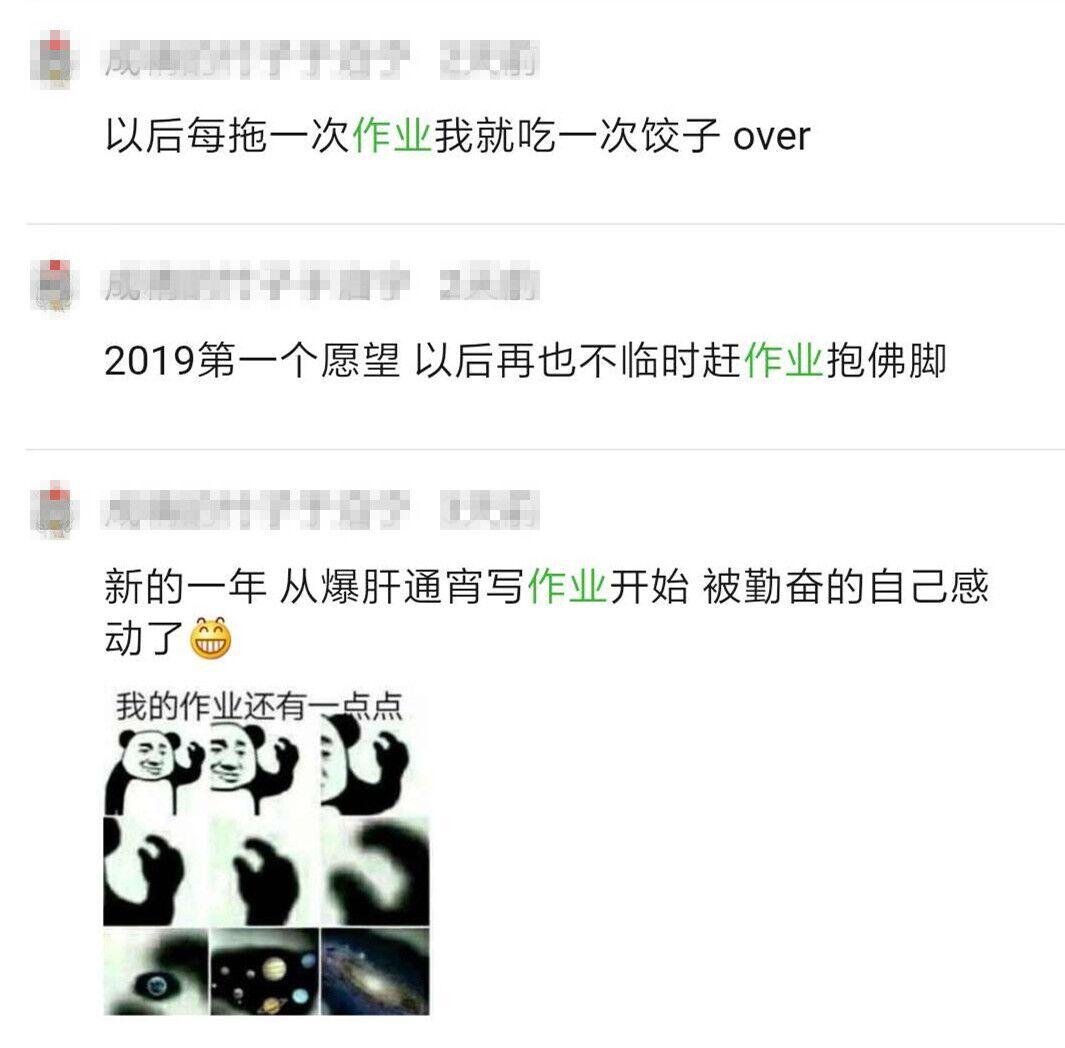This screenshot has height=1048, width=1065.
Task: Tap the avatar on the all-nighter post
Action: (55, 510)
